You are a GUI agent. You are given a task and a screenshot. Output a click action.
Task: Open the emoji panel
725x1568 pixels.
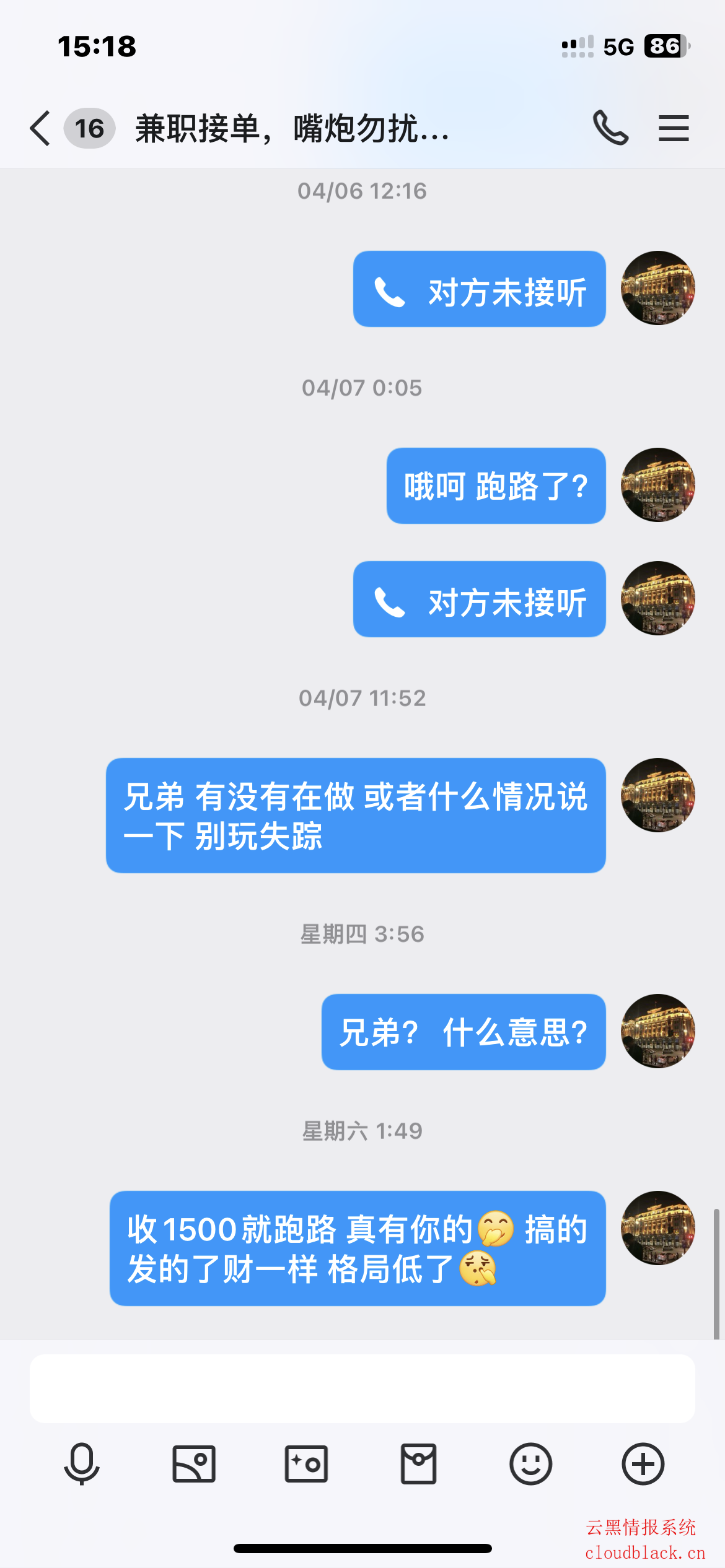click(530, 1464)
